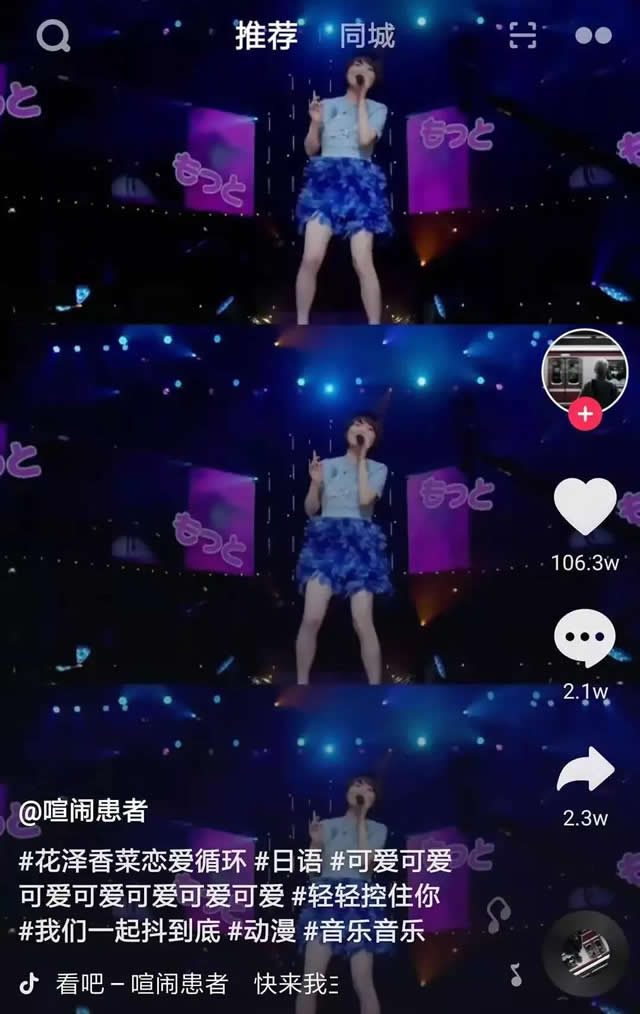Open hashtag #音乐音乐
This screenshot has width=640, height=1014.
[364, 931]
